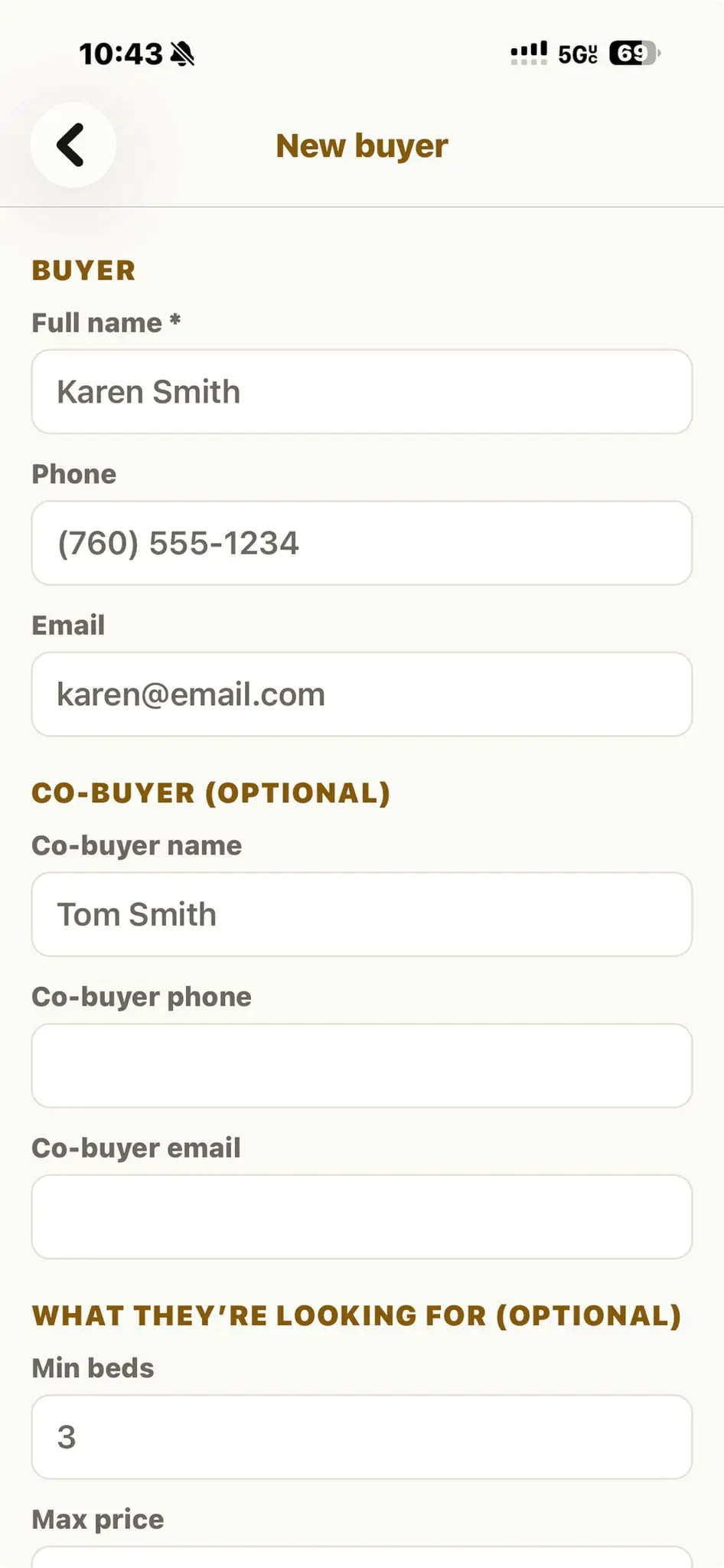Edit the Min beds field
Image resolution: width=724 pixels, height=1568 pixels.
pos(362,1437)
